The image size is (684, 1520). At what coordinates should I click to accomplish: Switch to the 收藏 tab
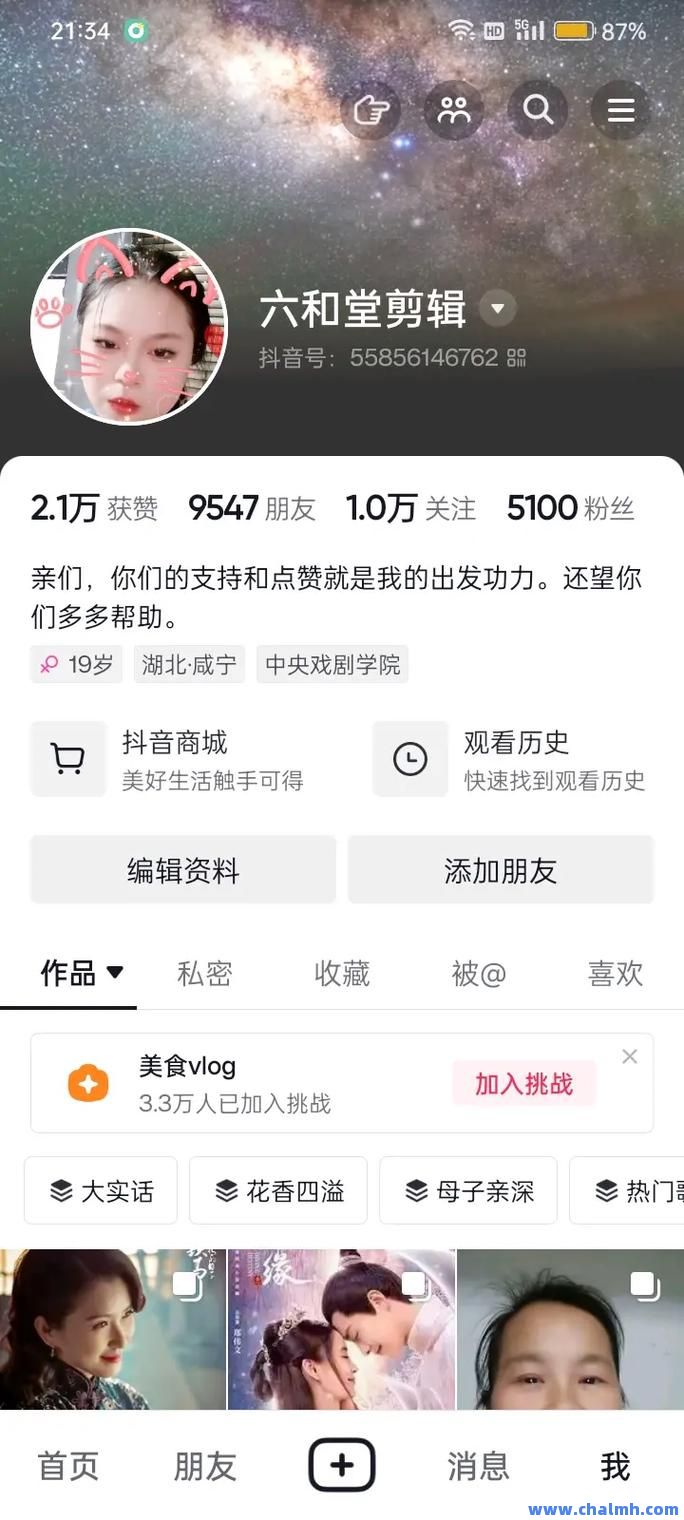342,973
